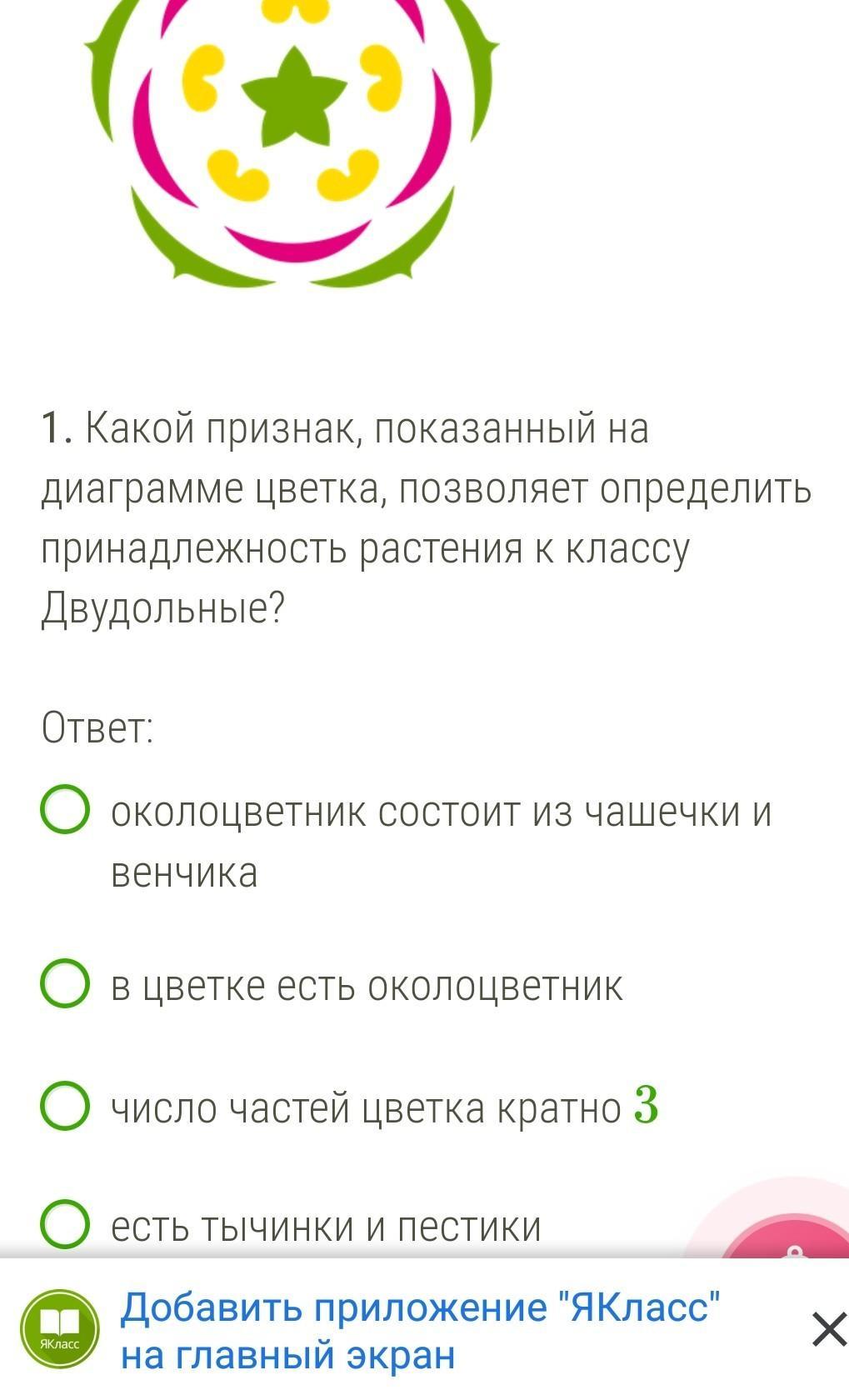Screen dimensions: 849x1400
Task: Mark 'есть тычинки и пестики' as answer
Action: tap(64, 1225)
